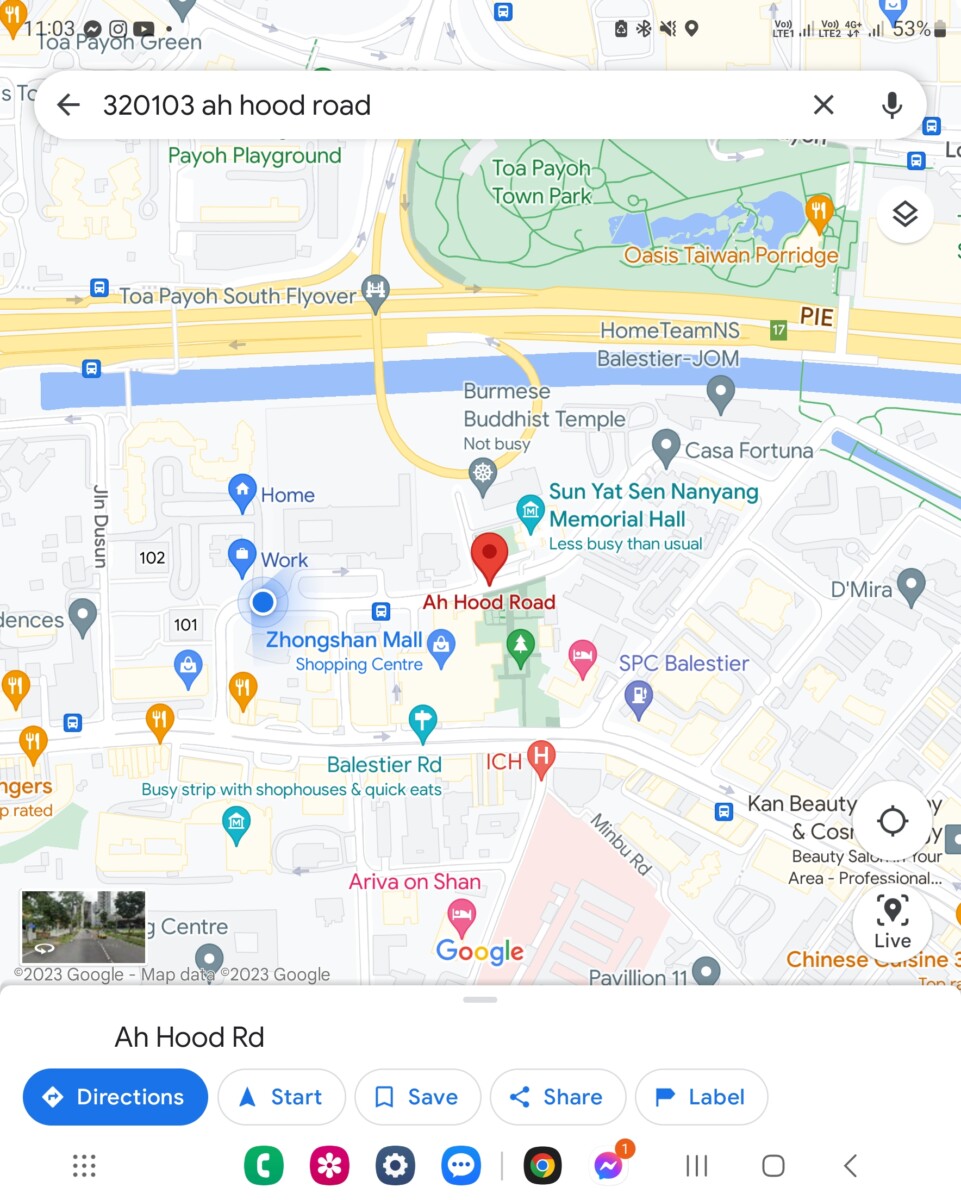Image resolution: width=961 pixels, height=1200 pixels.
Task: Start navigation to Ah Hood Rd
Action: click(281, 1097)
